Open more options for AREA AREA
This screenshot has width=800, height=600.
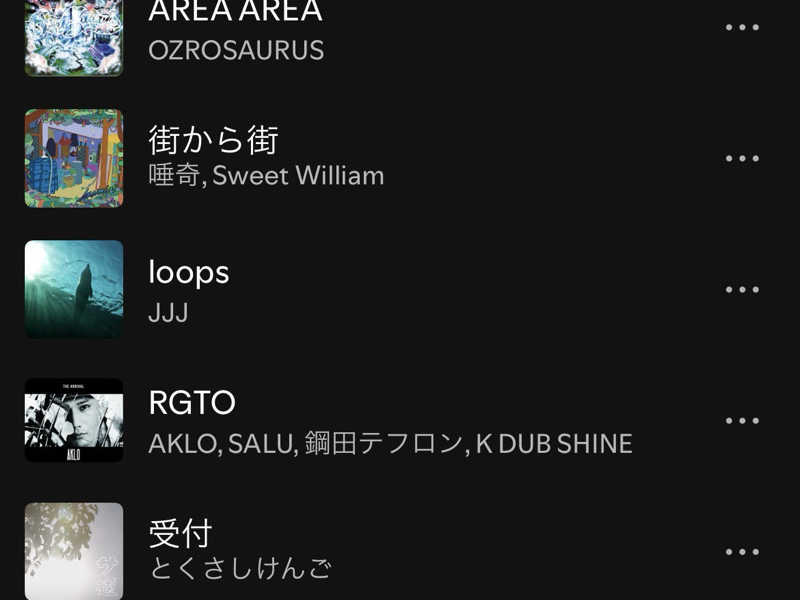pyautogui.click(x=742, y=28)
